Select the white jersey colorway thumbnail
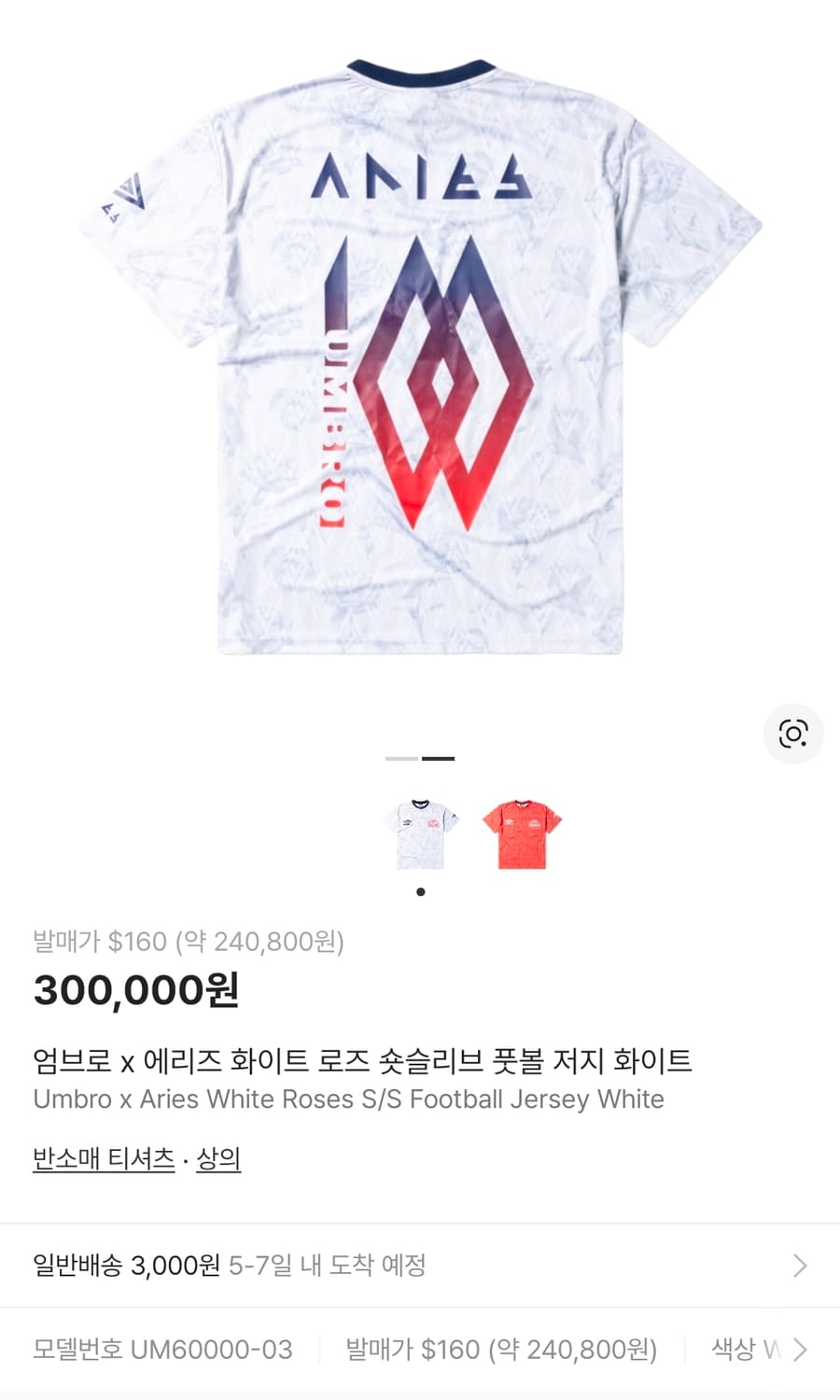The width and height of the screenshot is (840, 1400). point(420,831)
